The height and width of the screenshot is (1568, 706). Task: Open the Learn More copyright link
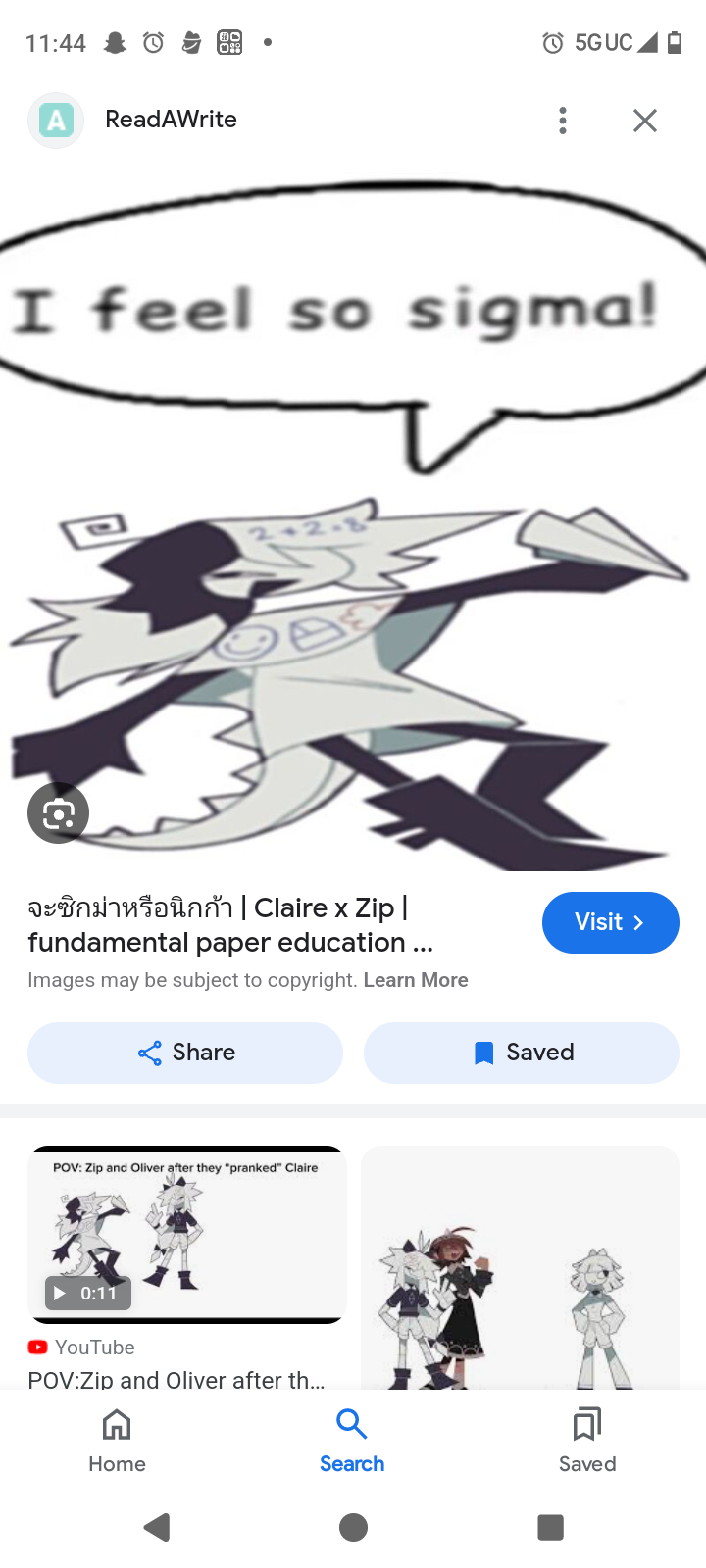[x=416, y=980]
